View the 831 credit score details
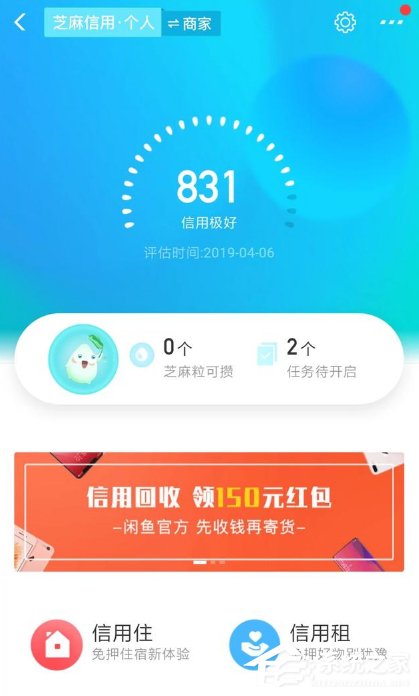This screenshot has width=419, height=696. pyautogui.click(x=206, y=187)
